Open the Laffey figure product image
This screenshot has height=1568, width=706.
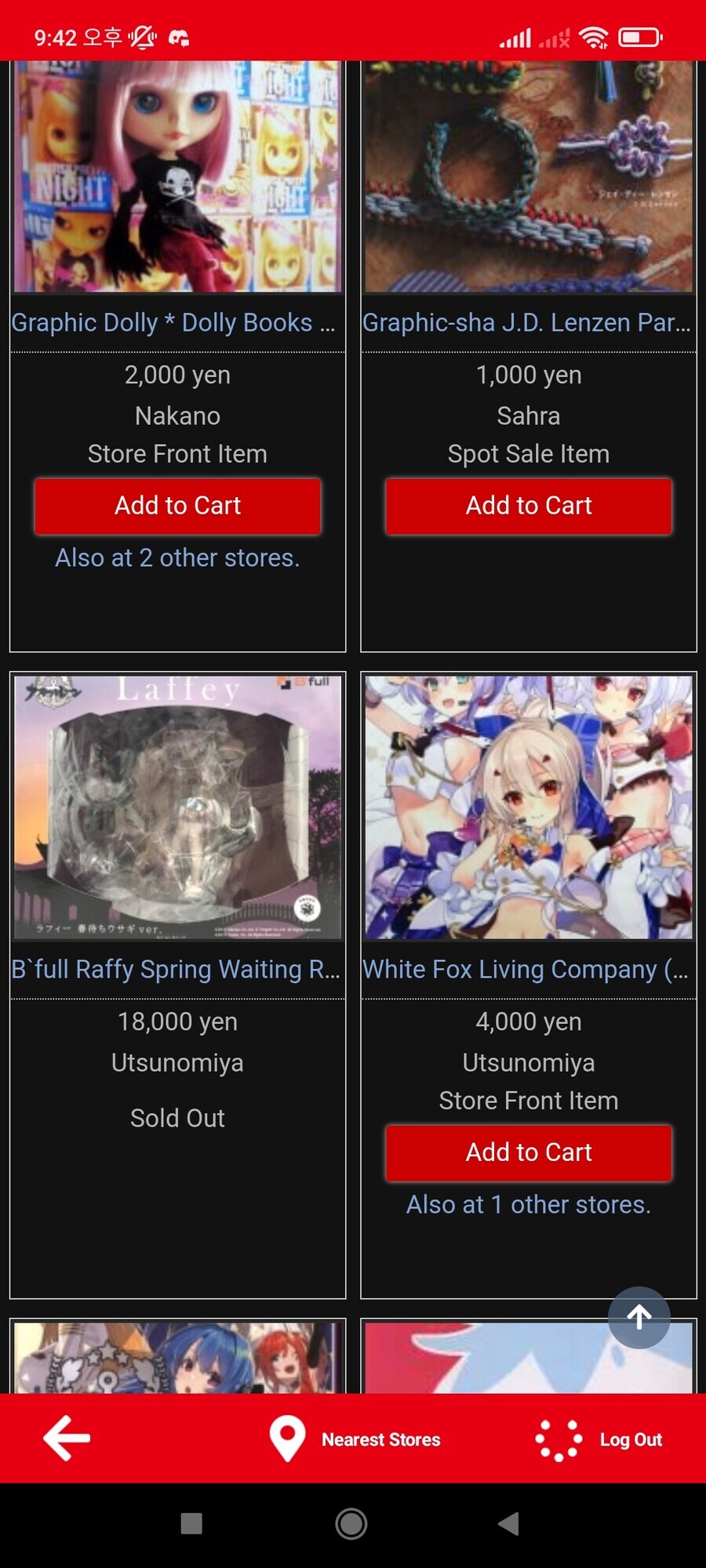pyautogui.click(x=177, y=808)
